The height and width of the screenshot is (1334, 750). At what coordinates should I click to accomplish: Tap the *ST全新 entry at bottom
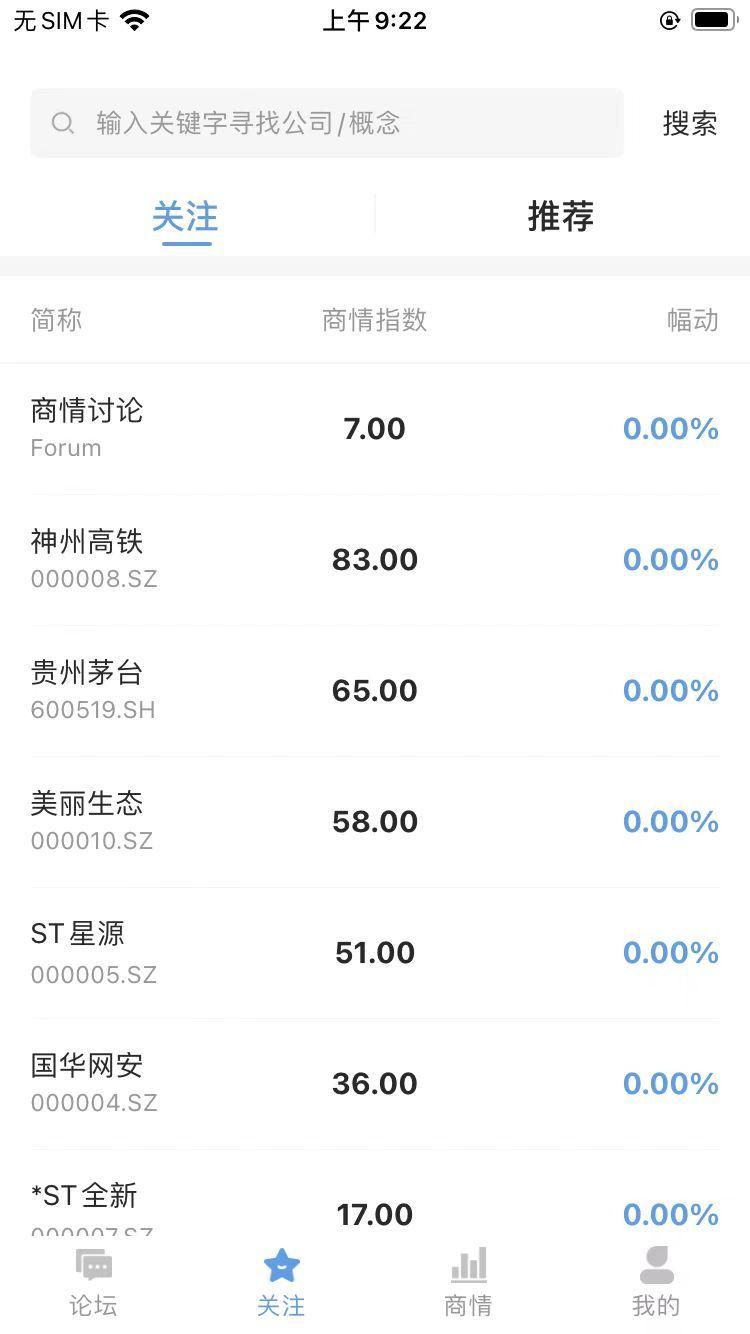click(375, 1205)
